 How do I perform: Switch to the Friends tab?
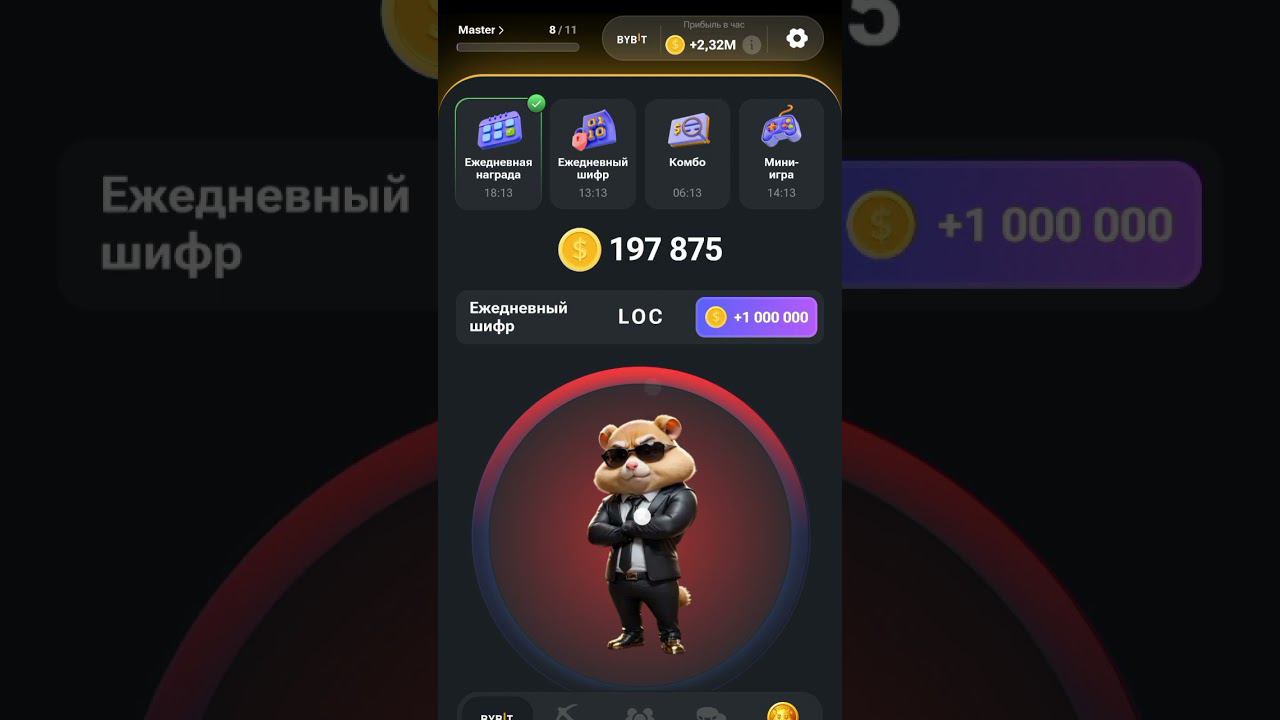(x=638, y=713)
